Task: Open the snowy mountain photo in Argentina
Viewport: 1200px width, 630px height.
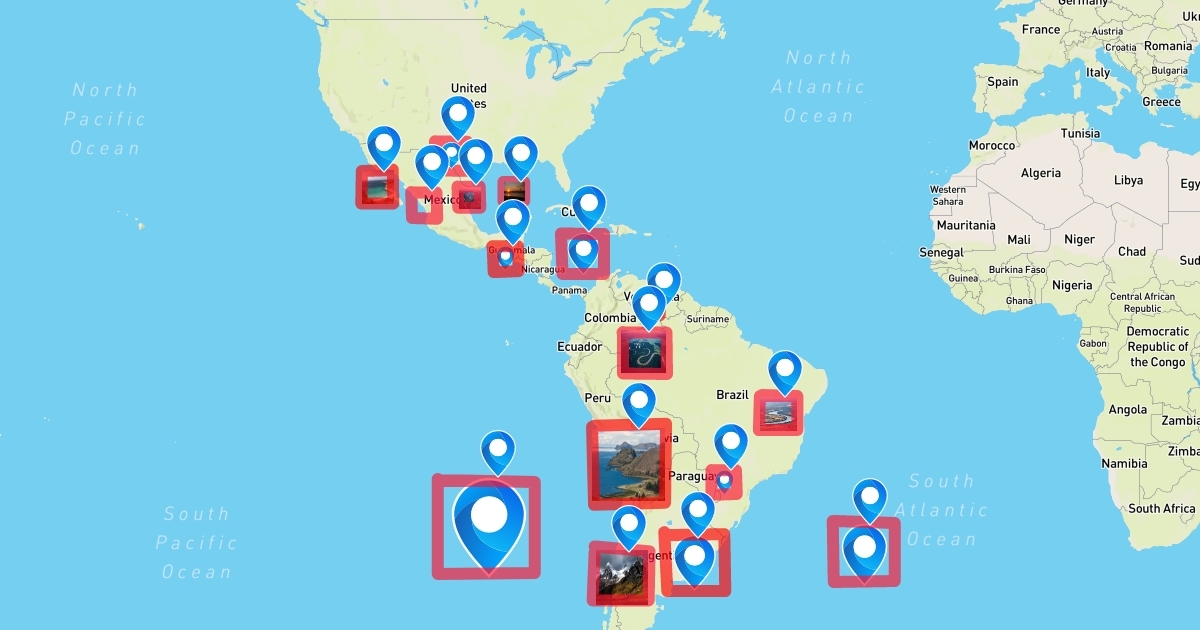Action: (x=621, y=574)
